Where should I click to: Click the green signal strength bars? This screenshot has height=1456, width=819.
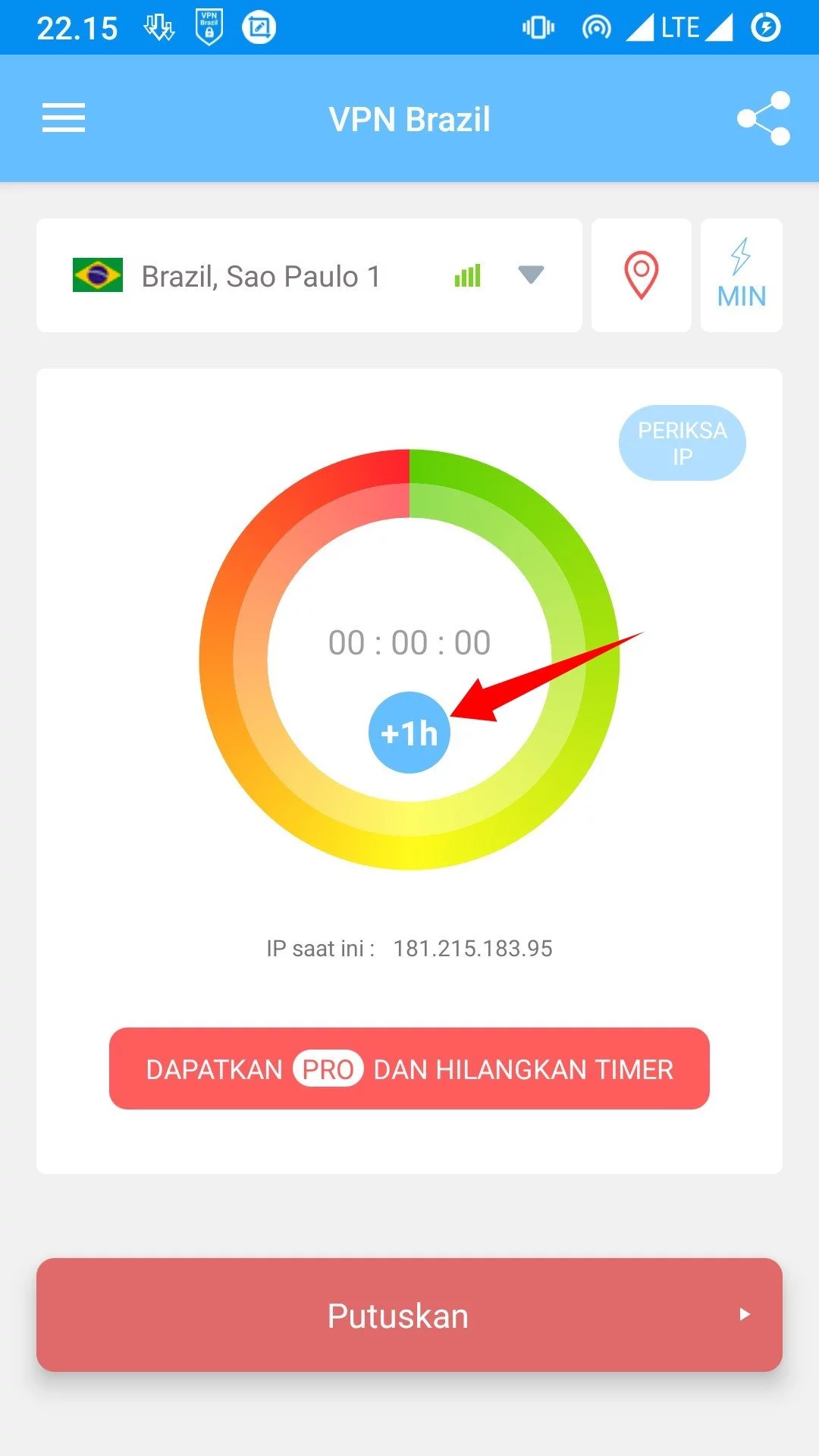[467, 275]
